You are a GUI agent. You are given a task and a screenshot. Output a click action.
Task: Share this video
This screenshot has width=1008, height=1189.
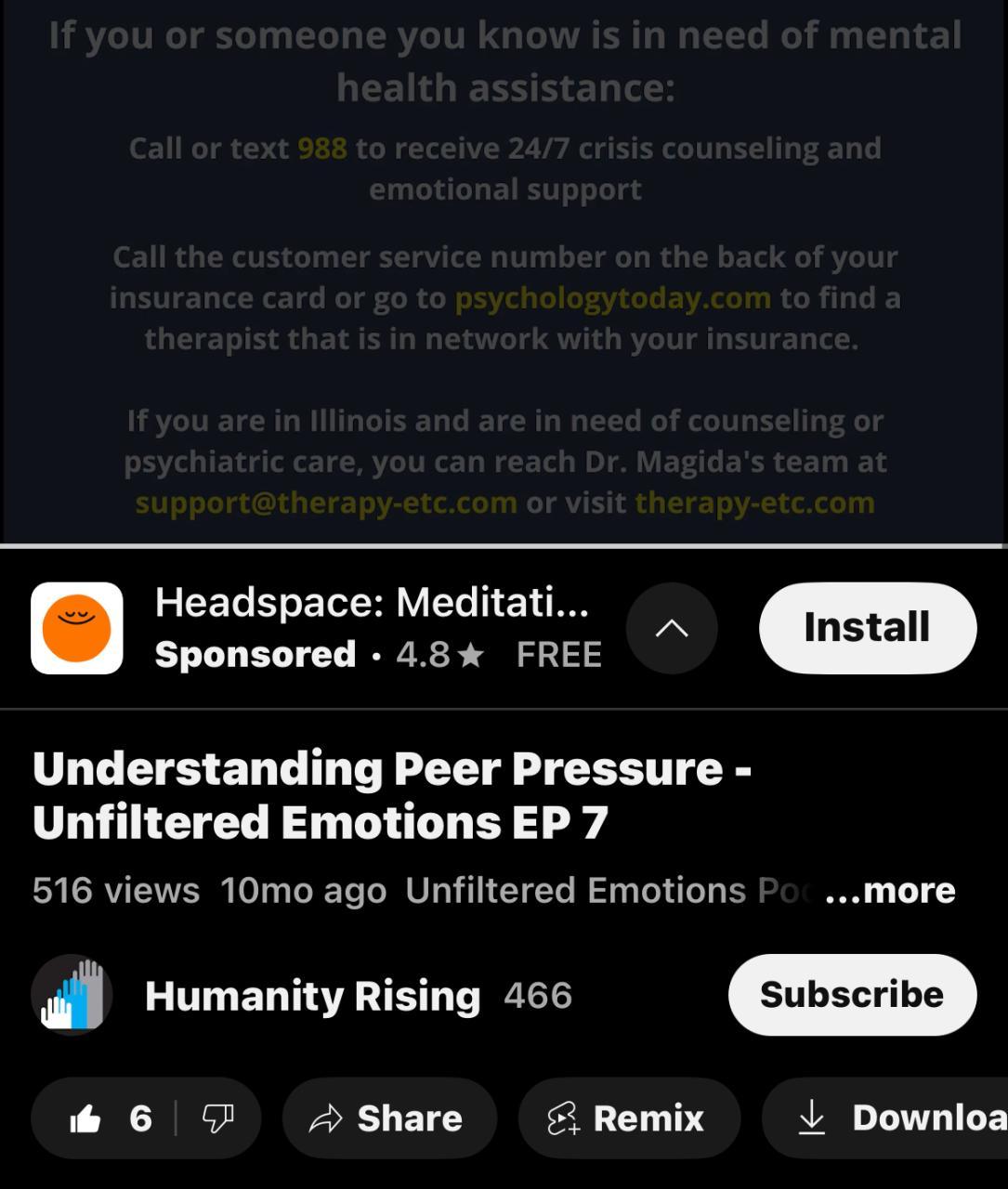tap(388, 1118)
